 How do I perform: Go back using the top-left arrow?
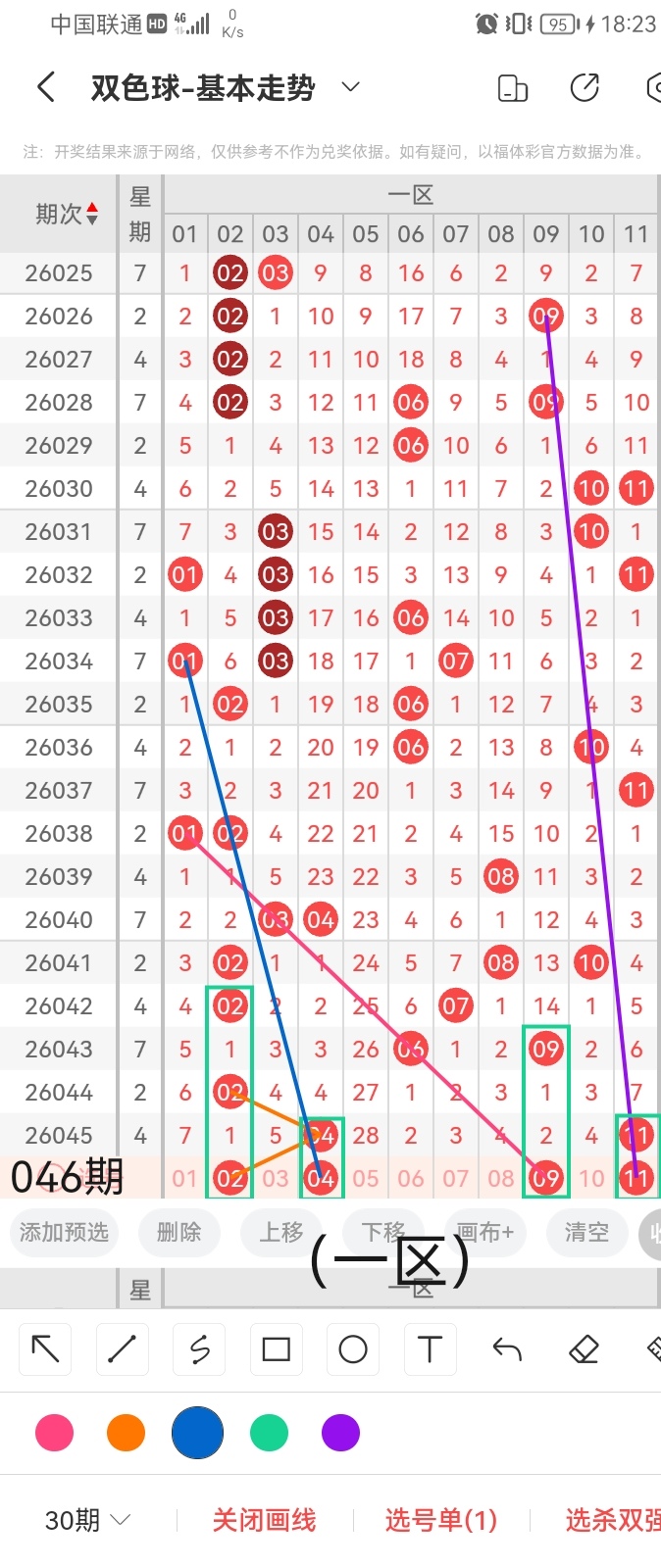tap(45, 87)
